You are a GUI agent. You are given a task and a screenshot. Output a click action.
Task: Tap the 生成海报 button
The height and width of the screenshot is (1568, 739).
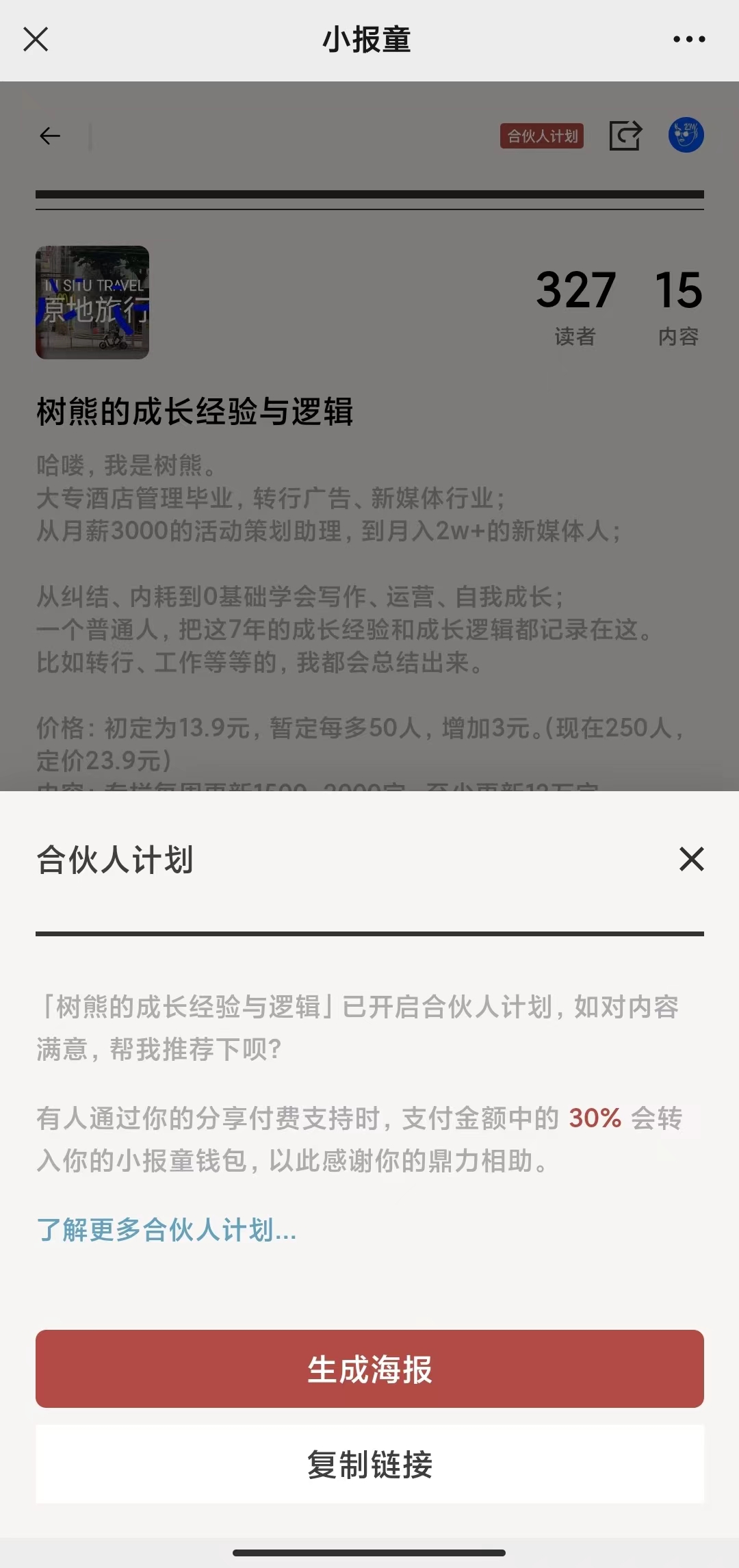point(369,1369)
